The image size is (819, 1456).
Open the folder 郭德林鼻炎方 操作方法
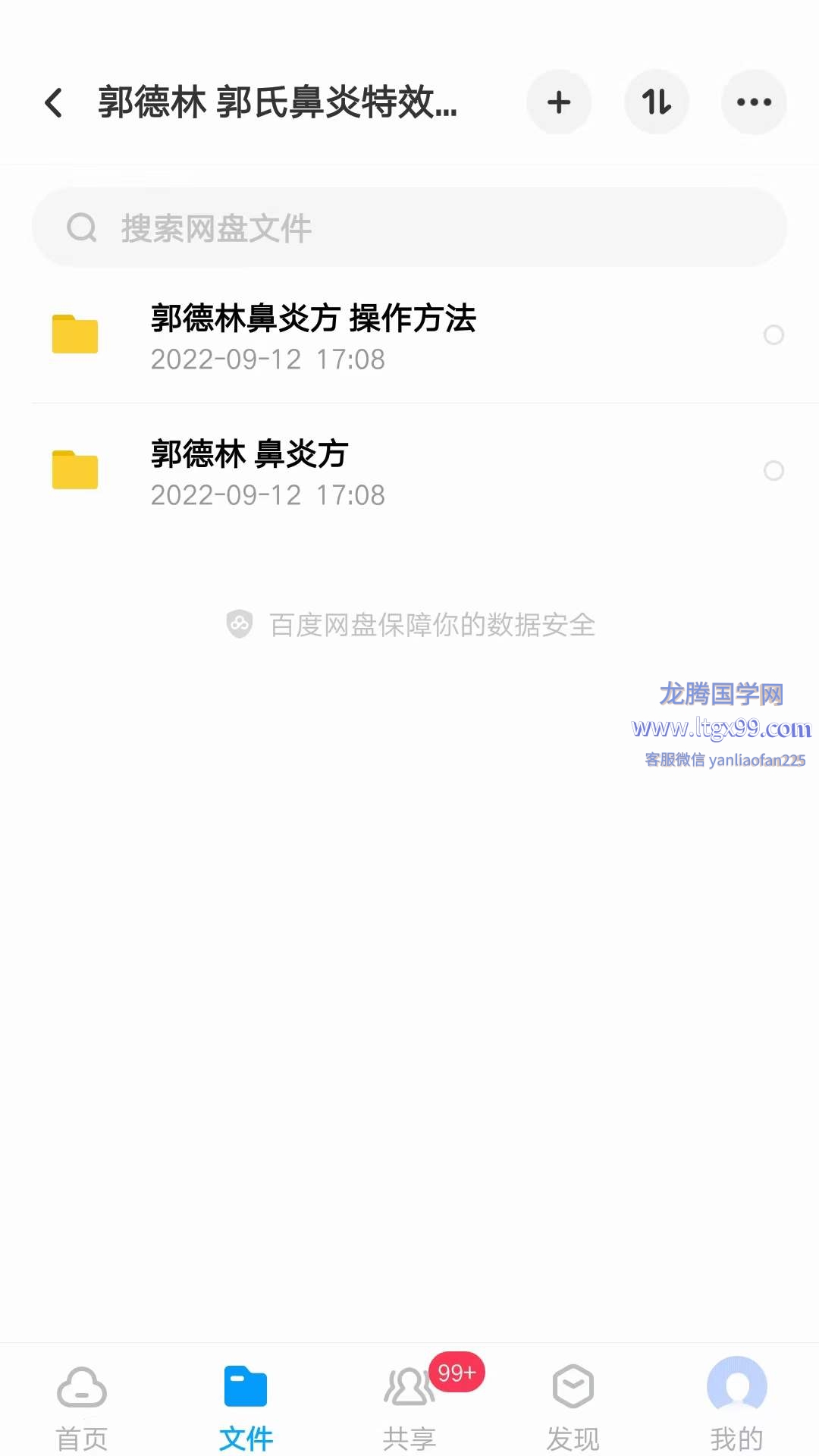tap(409, 335)
